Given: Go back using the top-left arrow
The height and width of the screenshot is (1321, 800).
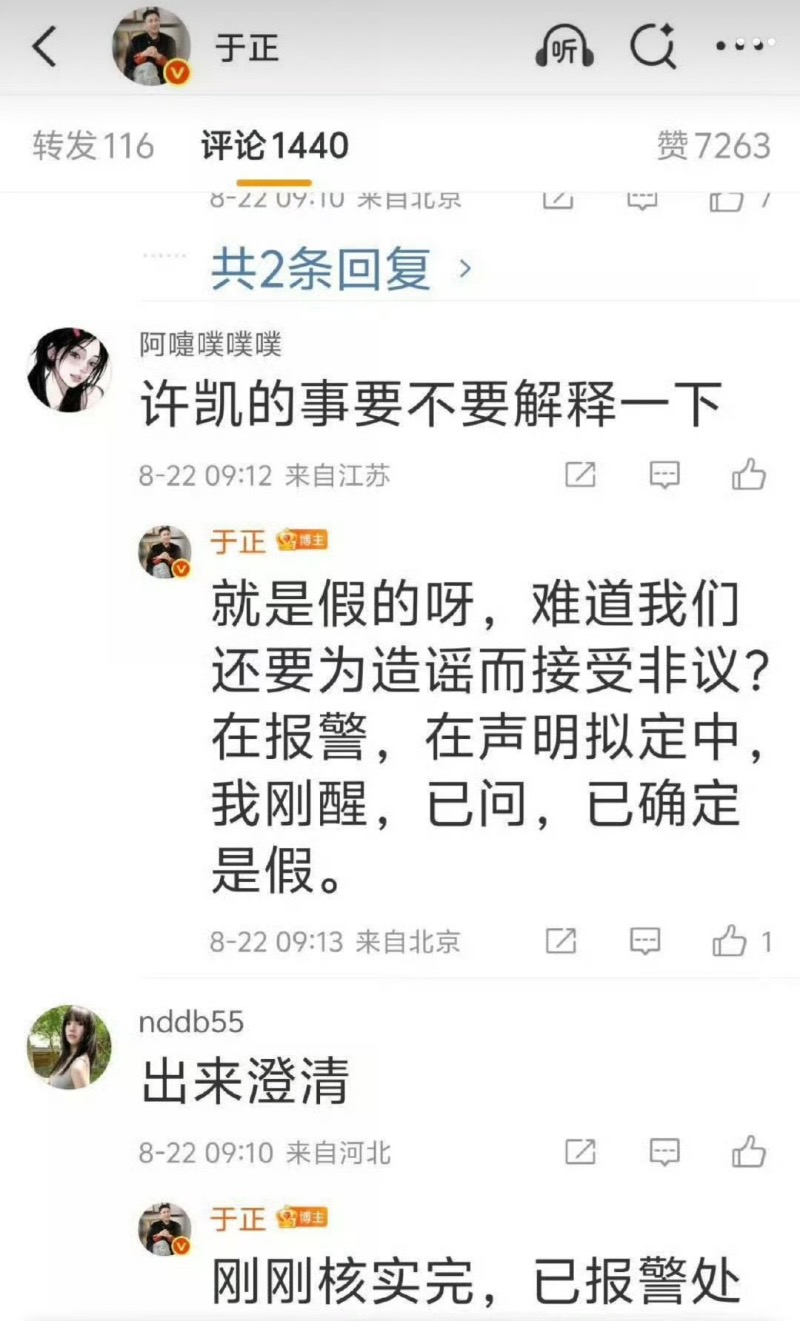Looking at the screenshot, I should [45, 48].
